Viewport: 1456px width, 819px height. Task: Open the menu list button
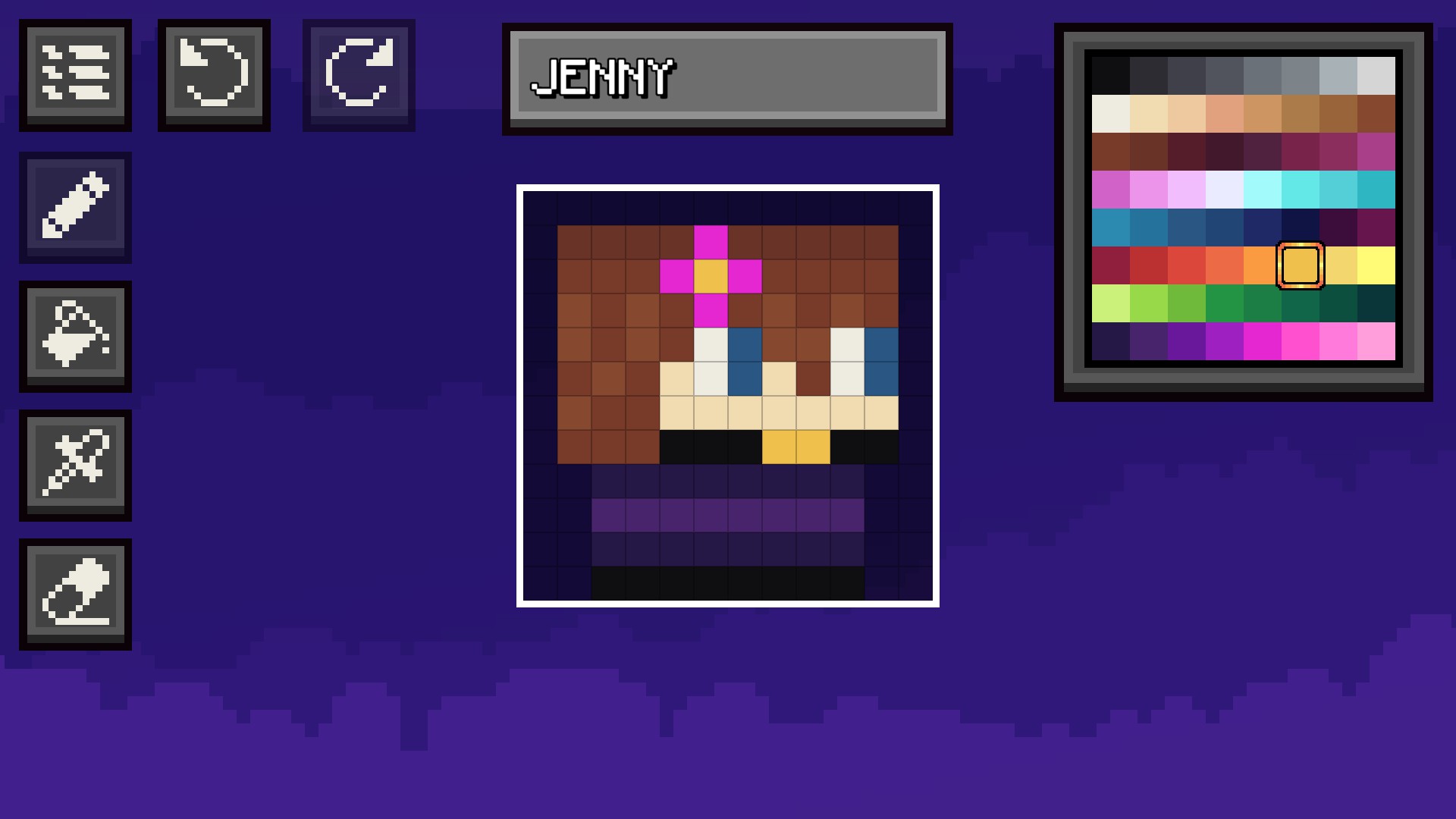pyautogui.click(x=75, y=75)
